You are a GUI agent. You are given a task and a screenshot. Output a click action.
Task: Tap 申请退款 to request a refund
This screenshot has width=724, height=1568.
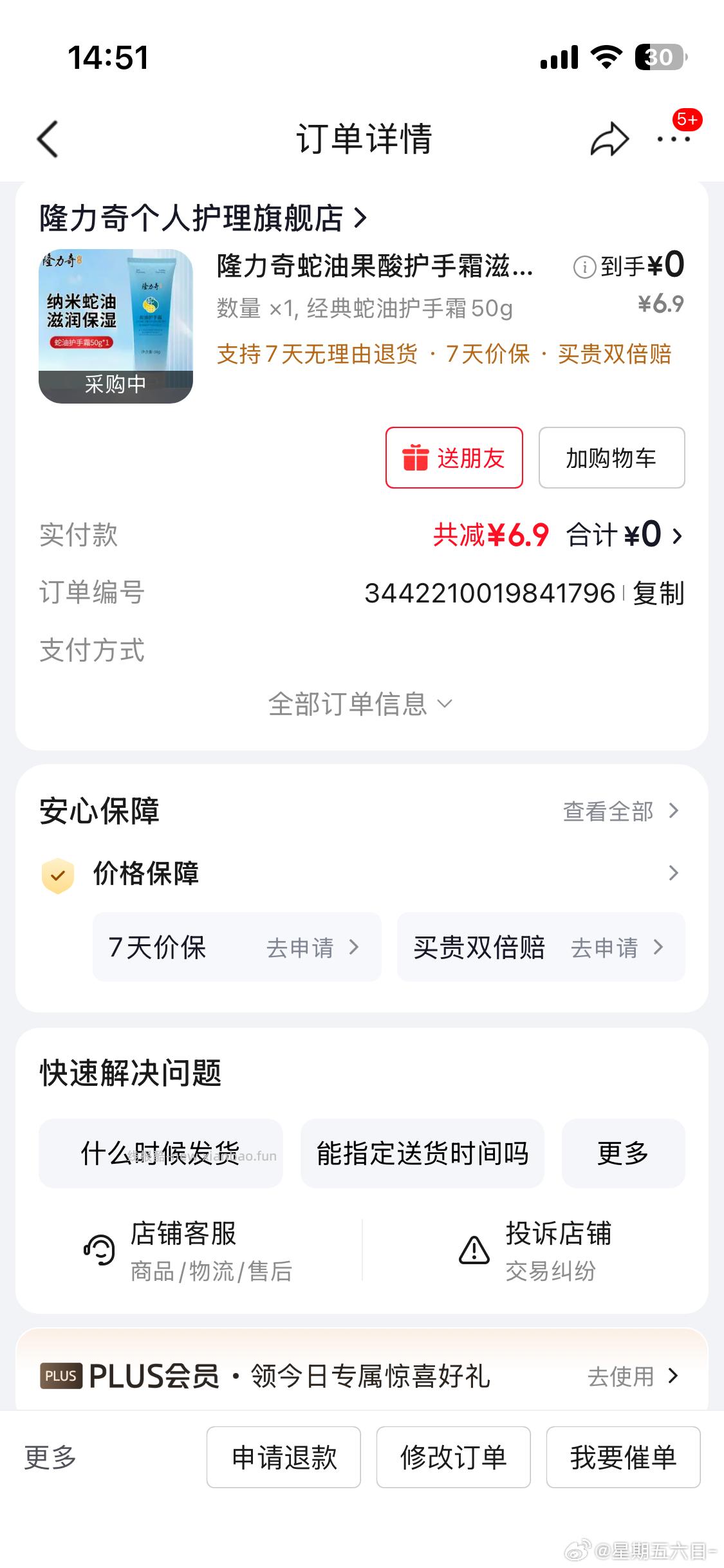click(x=283, y=1457)
